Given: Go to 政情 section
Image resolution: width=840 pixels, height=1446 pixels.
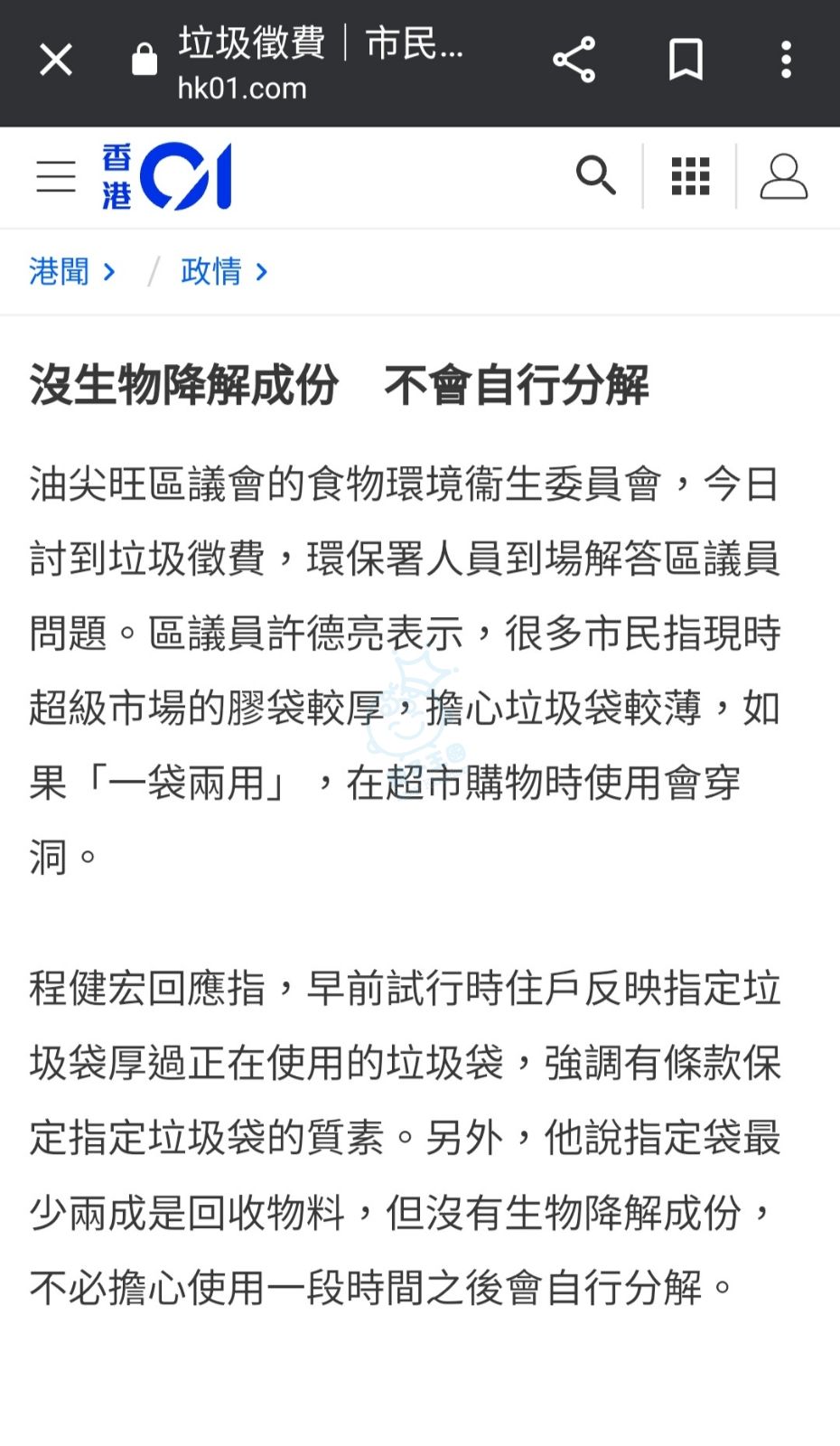Looking at the screenshot, I should 225,271.
